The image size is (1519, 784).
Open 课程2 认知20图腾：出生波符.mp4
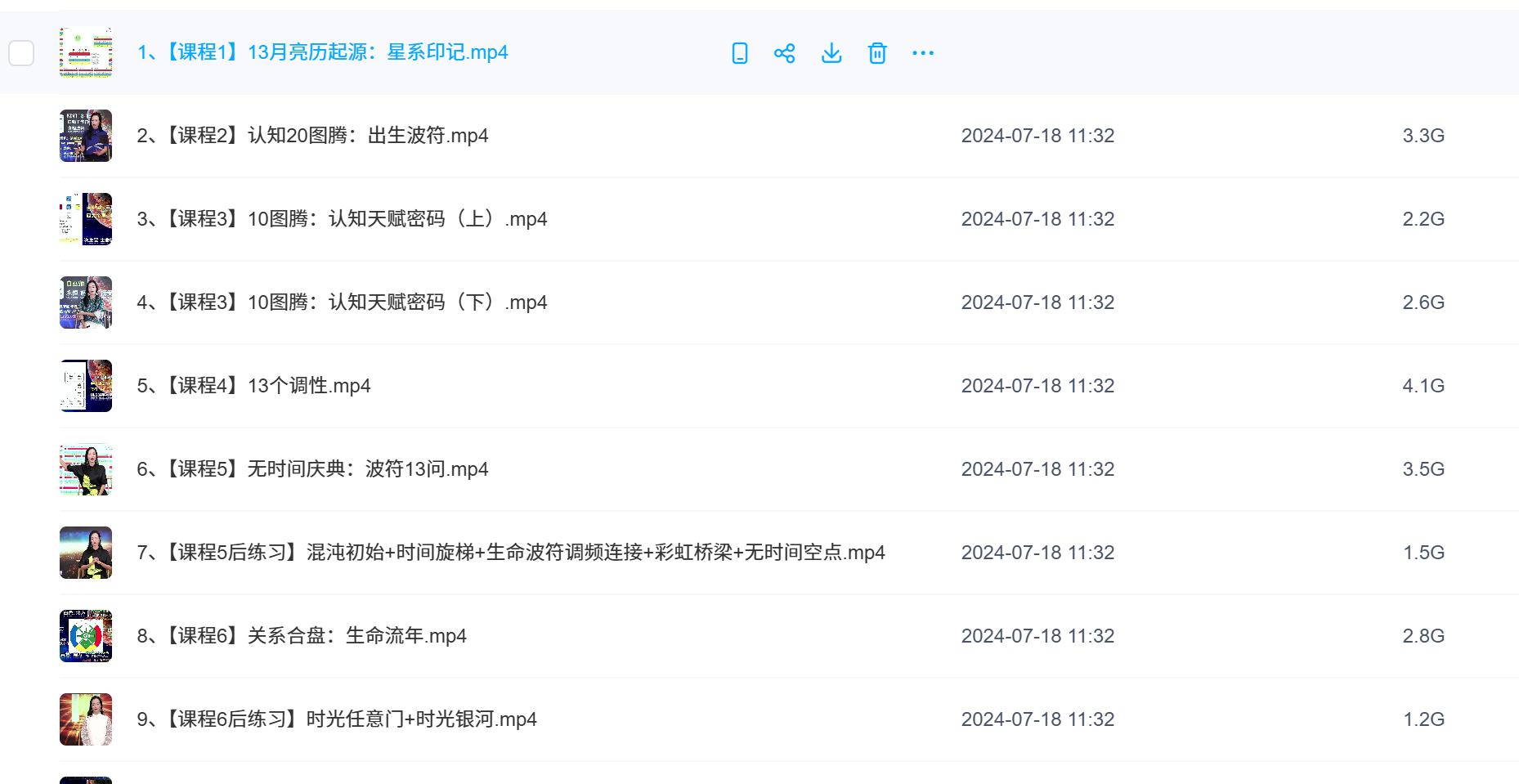point(312,136)
